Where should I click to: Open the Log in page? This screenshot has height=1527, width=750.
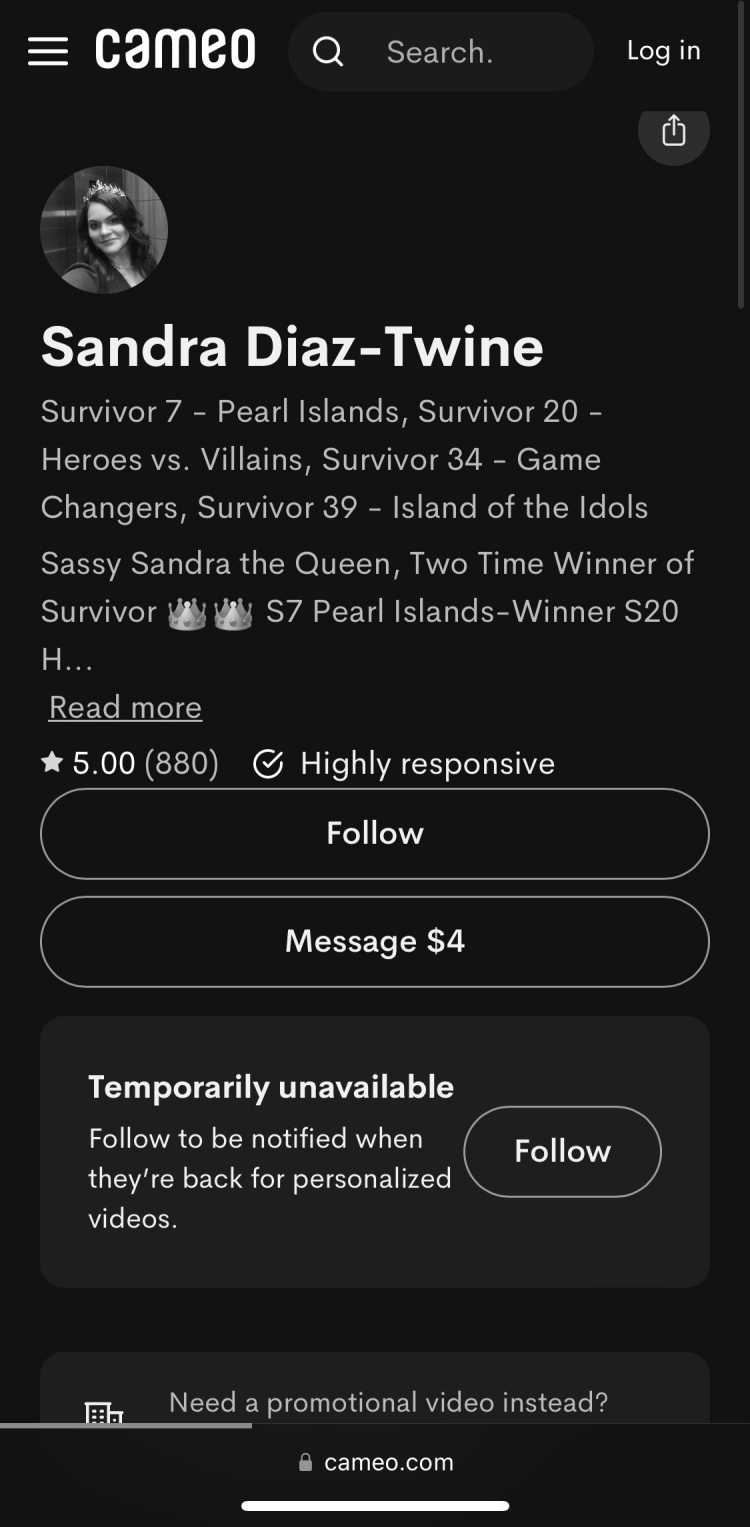pos(664,51)
